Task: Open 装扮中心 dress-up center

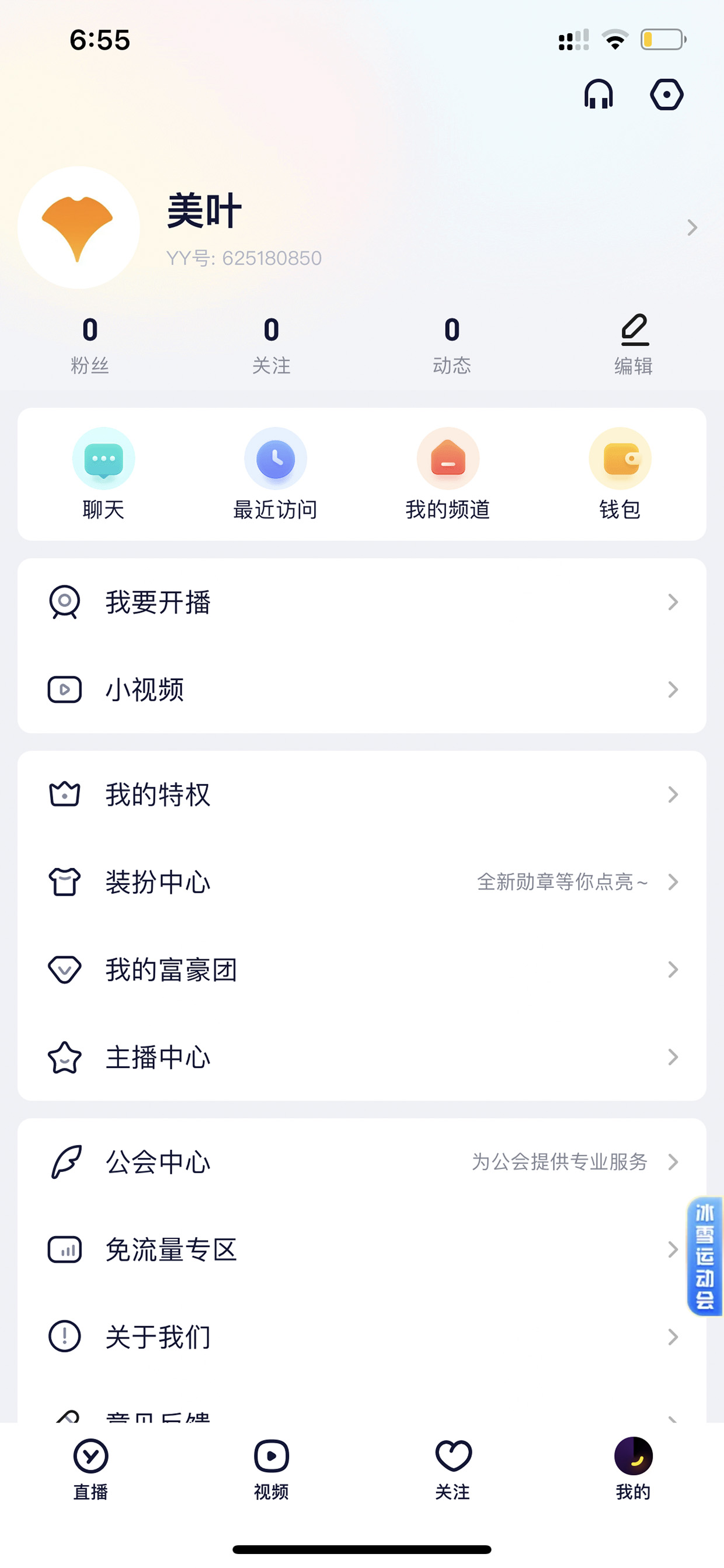Action: (x=362, y=882)
